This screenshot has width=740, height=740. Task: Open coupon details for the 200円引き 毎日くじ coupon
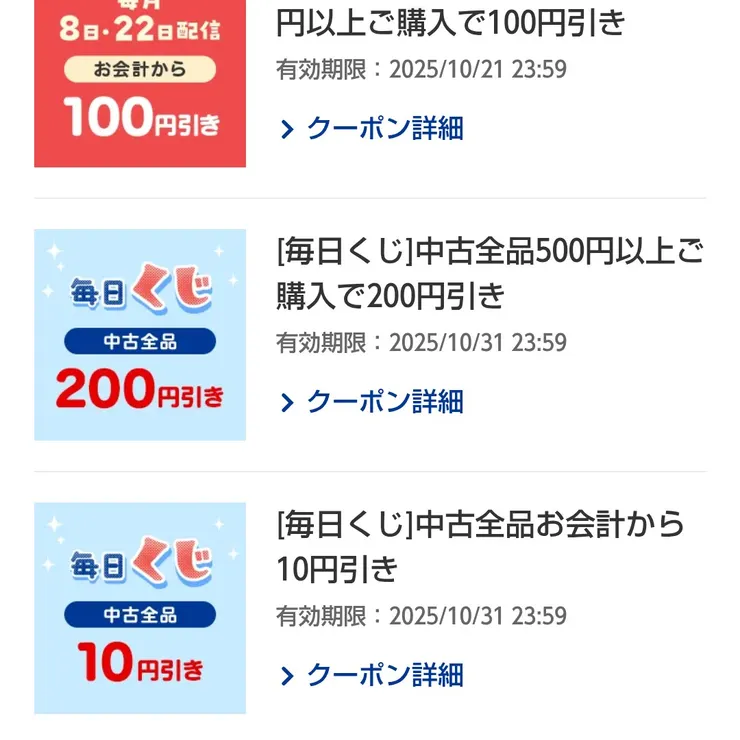point(372,402)
